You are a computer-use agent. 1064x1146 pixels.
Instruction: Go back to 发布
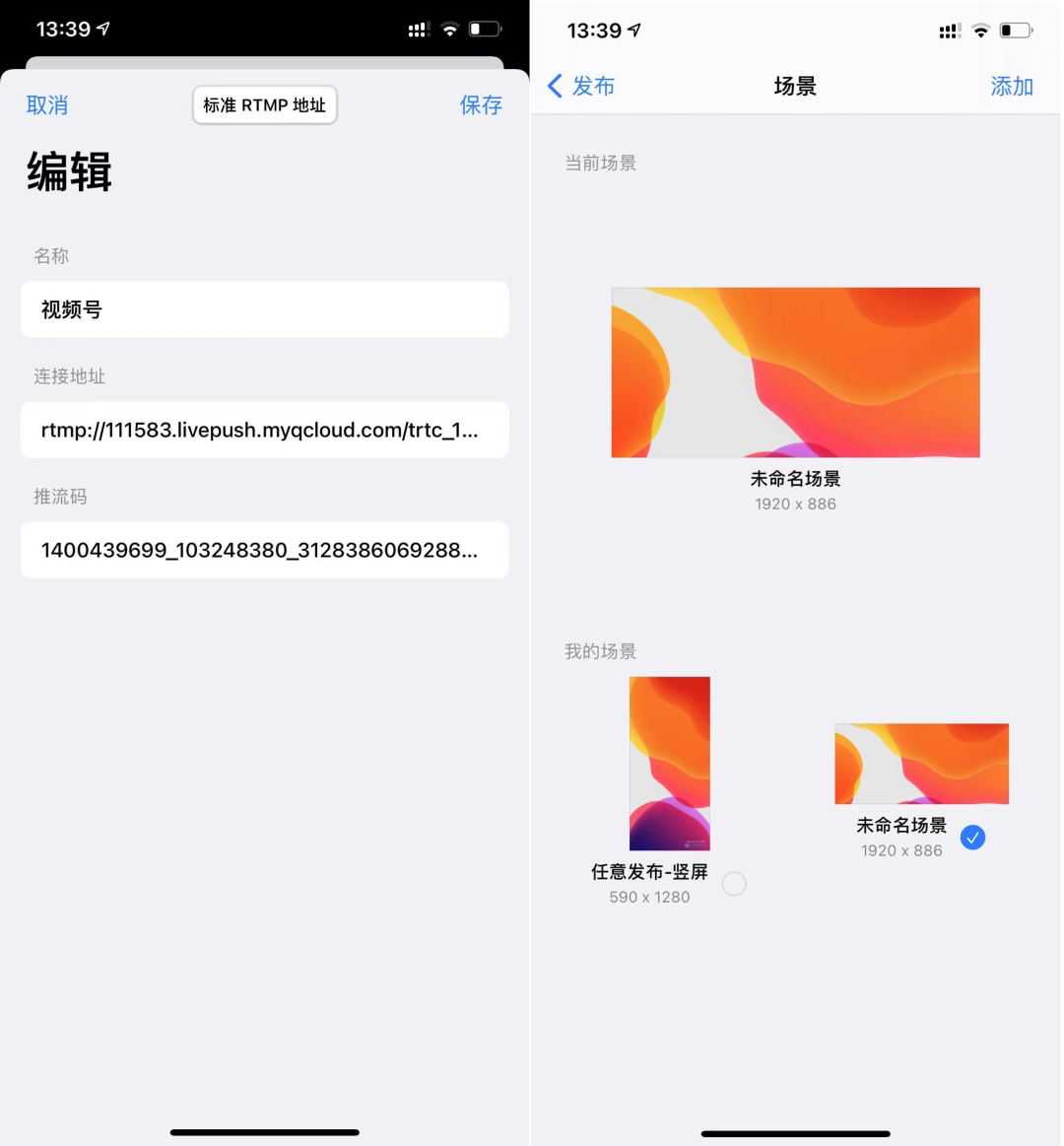(x=581, y=87)
